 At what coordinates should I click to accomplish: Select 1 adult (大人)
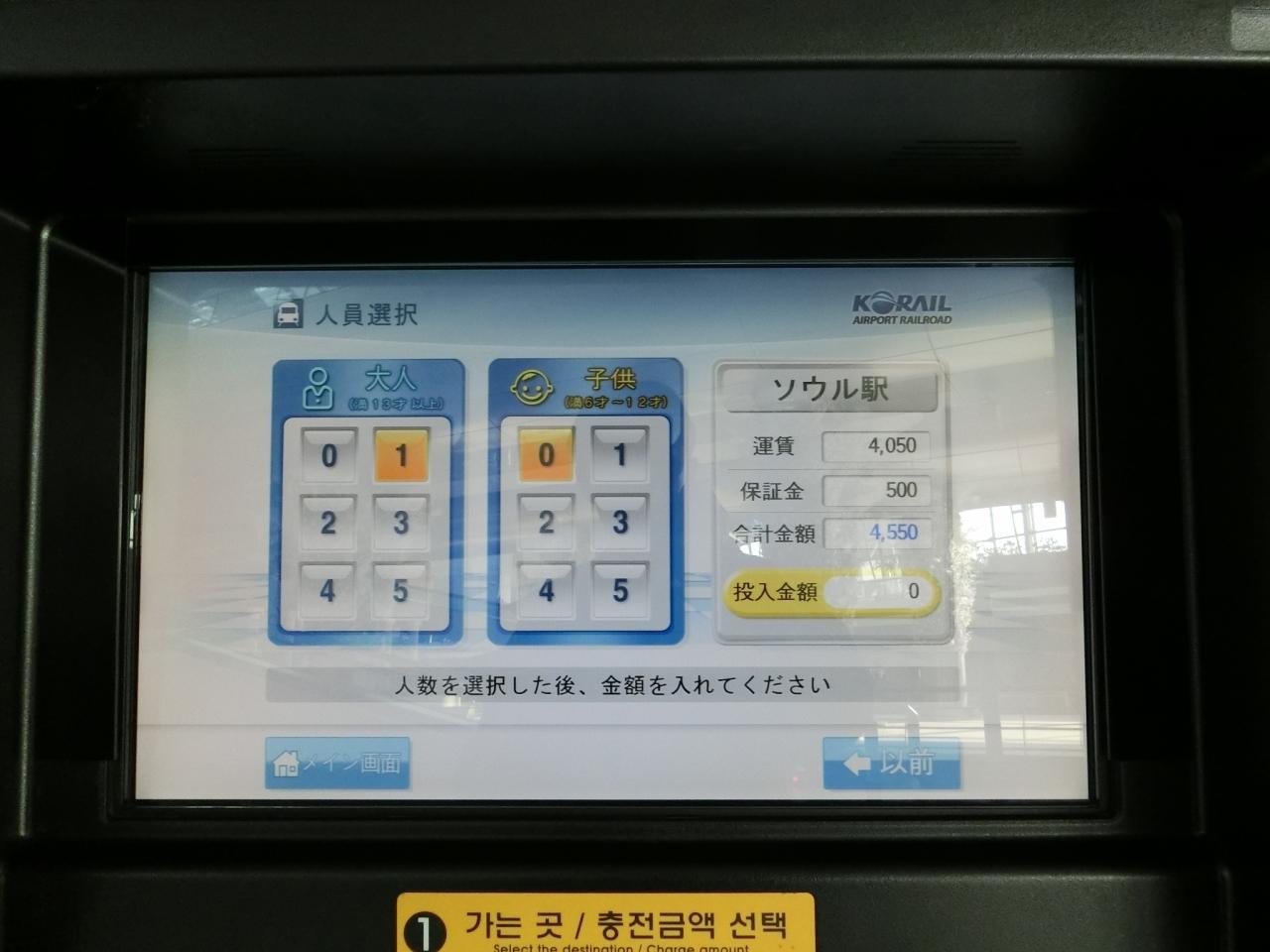tap(401, 456)
